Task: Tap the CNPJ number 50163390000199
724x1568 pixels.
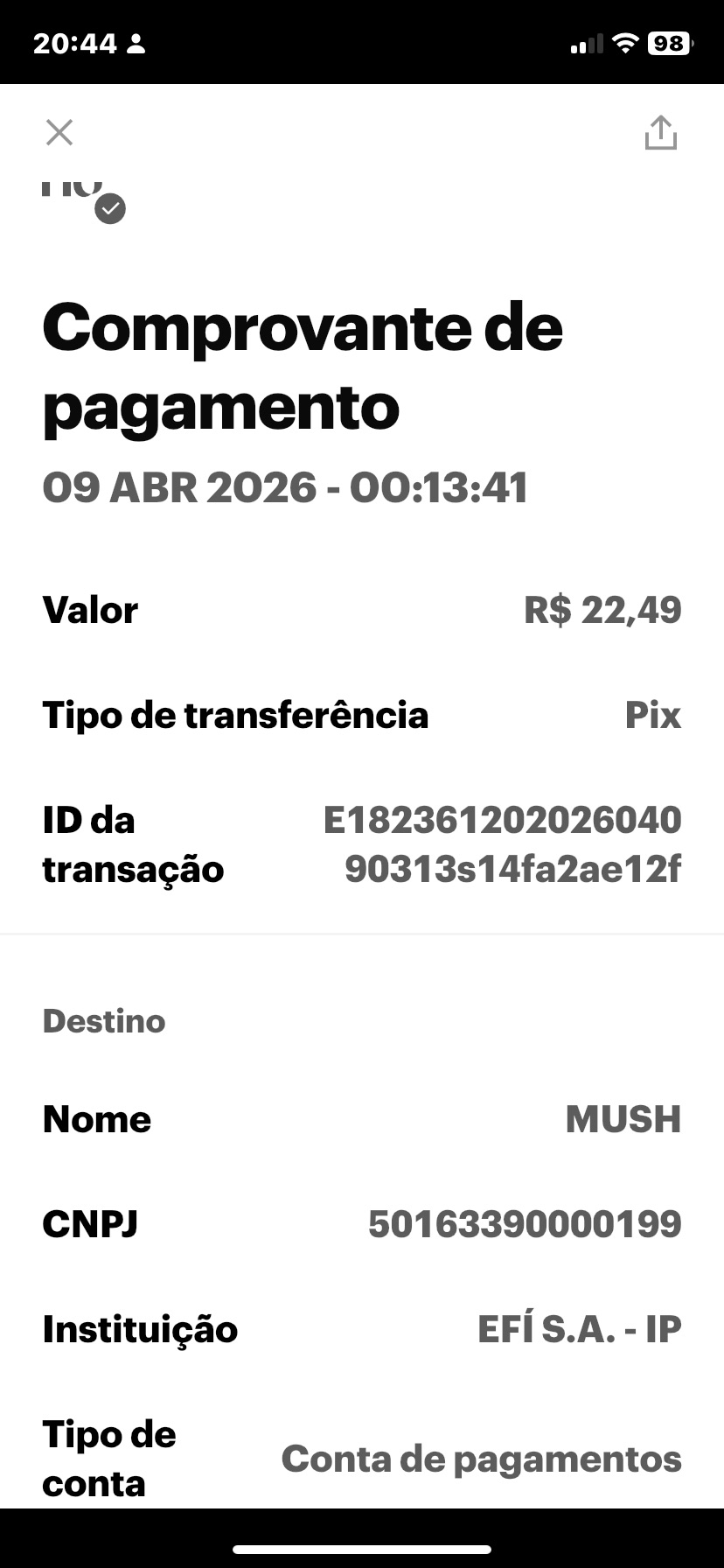Action: point(524,1224)
